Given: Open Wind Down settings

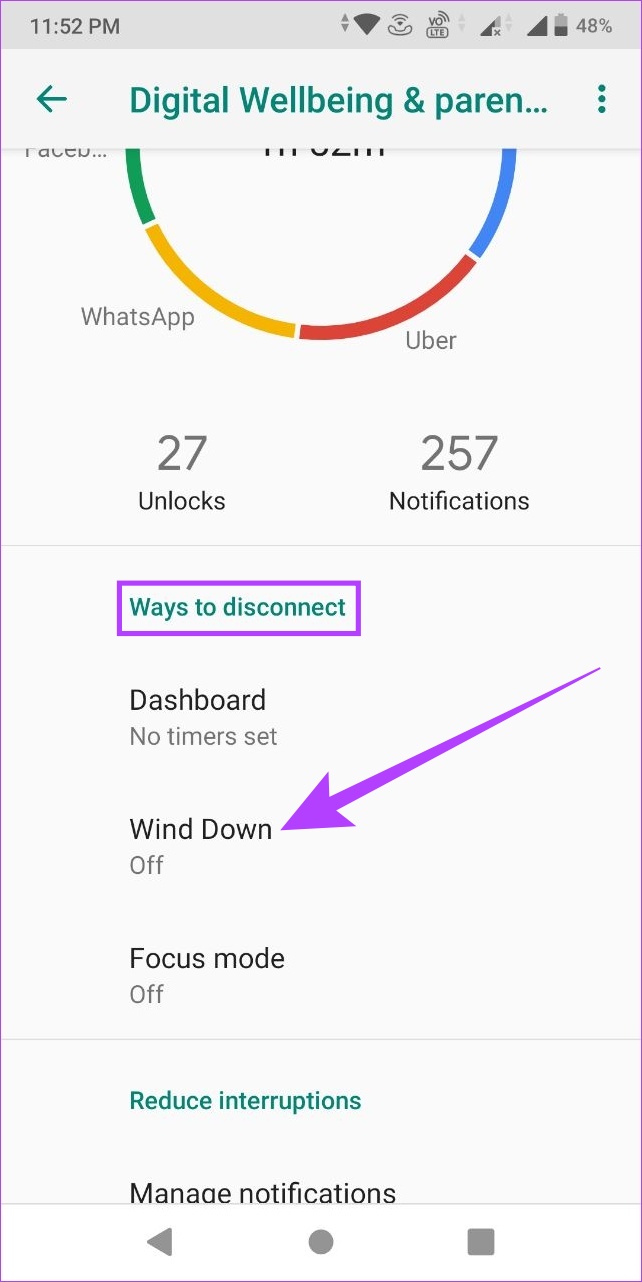Looking at the screenshot, I should pos(321,846).
